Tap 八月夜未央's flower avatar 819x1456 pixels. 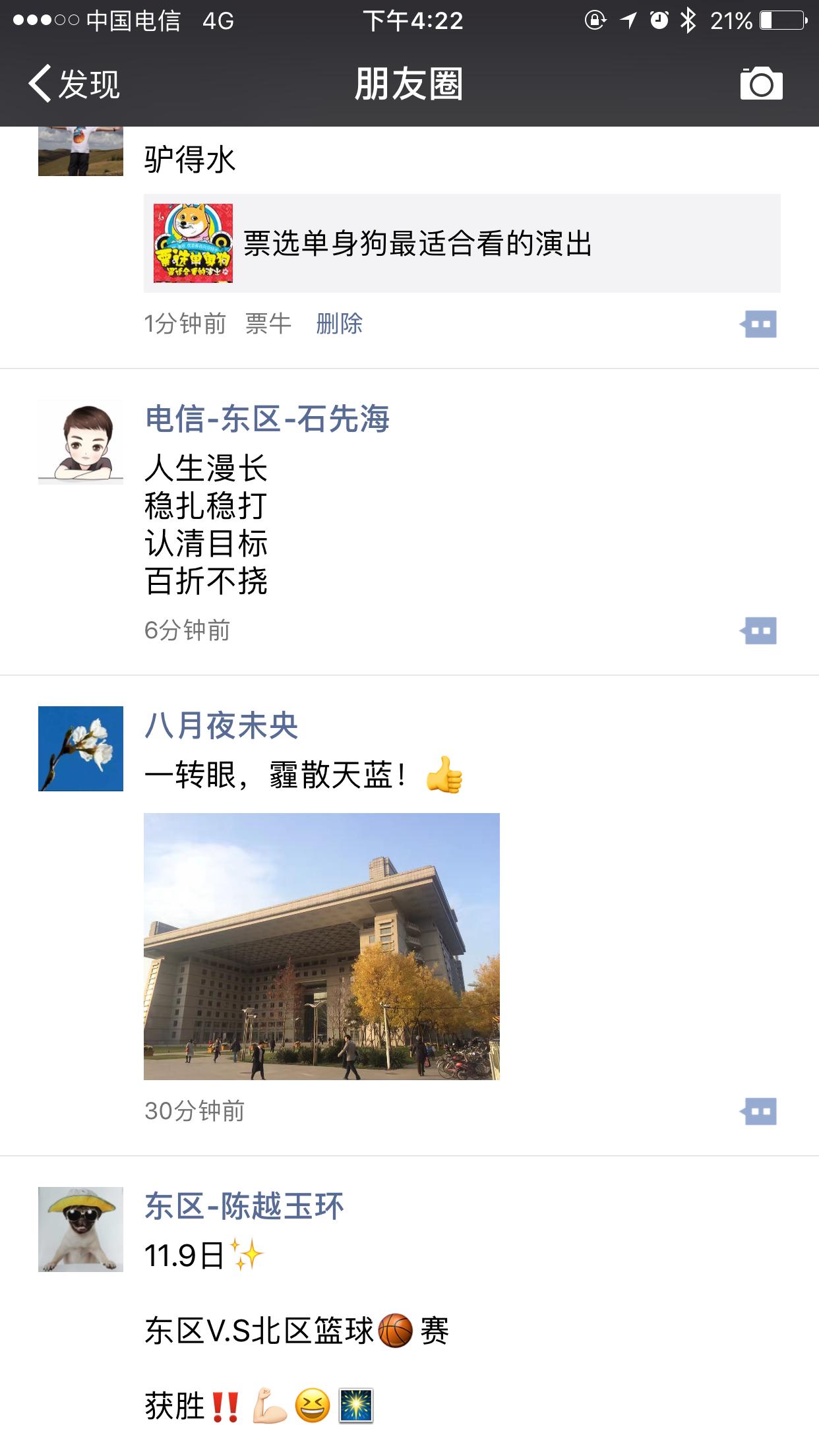[x=80, y=748]
